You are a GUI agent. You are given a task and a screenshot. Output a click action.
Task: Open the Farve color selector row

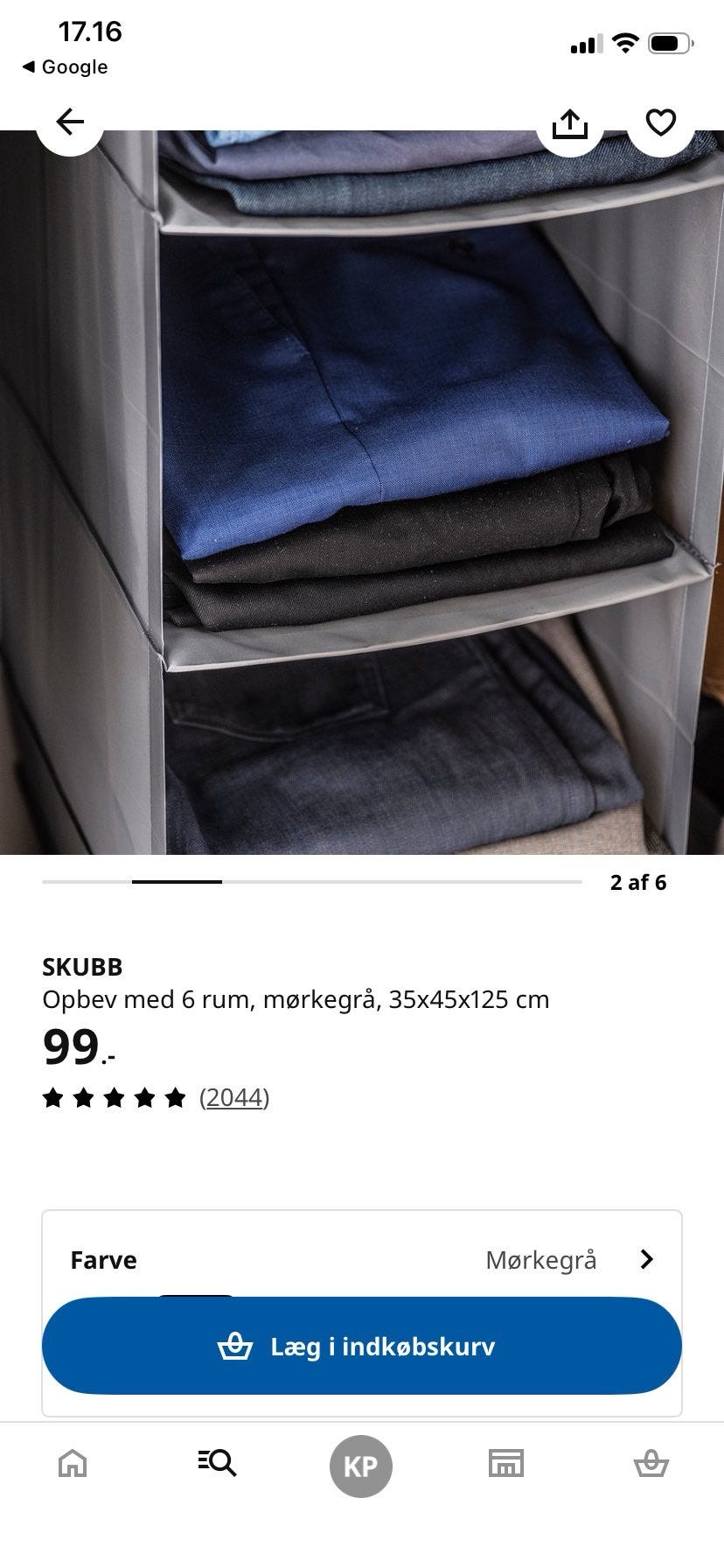coord(362,1260)
